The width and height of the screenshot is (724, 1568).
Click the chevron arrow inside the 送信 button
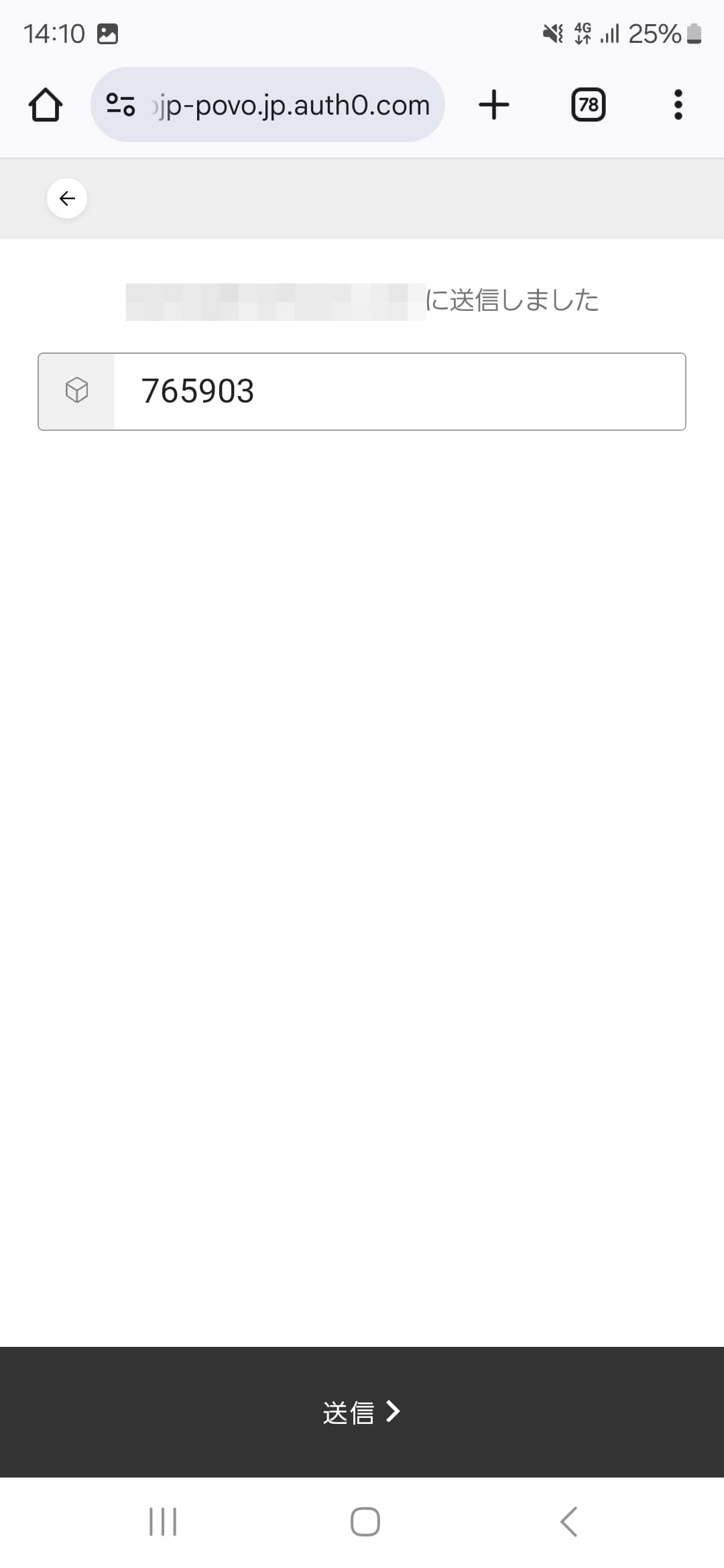393,1411
